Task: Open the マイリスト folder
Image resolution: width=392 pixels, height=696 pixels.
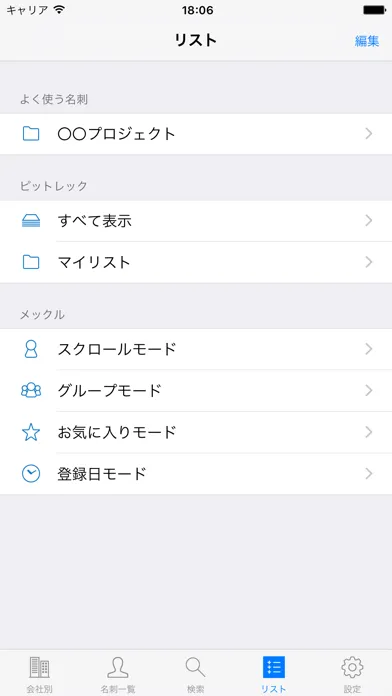Action: (196, 262)
